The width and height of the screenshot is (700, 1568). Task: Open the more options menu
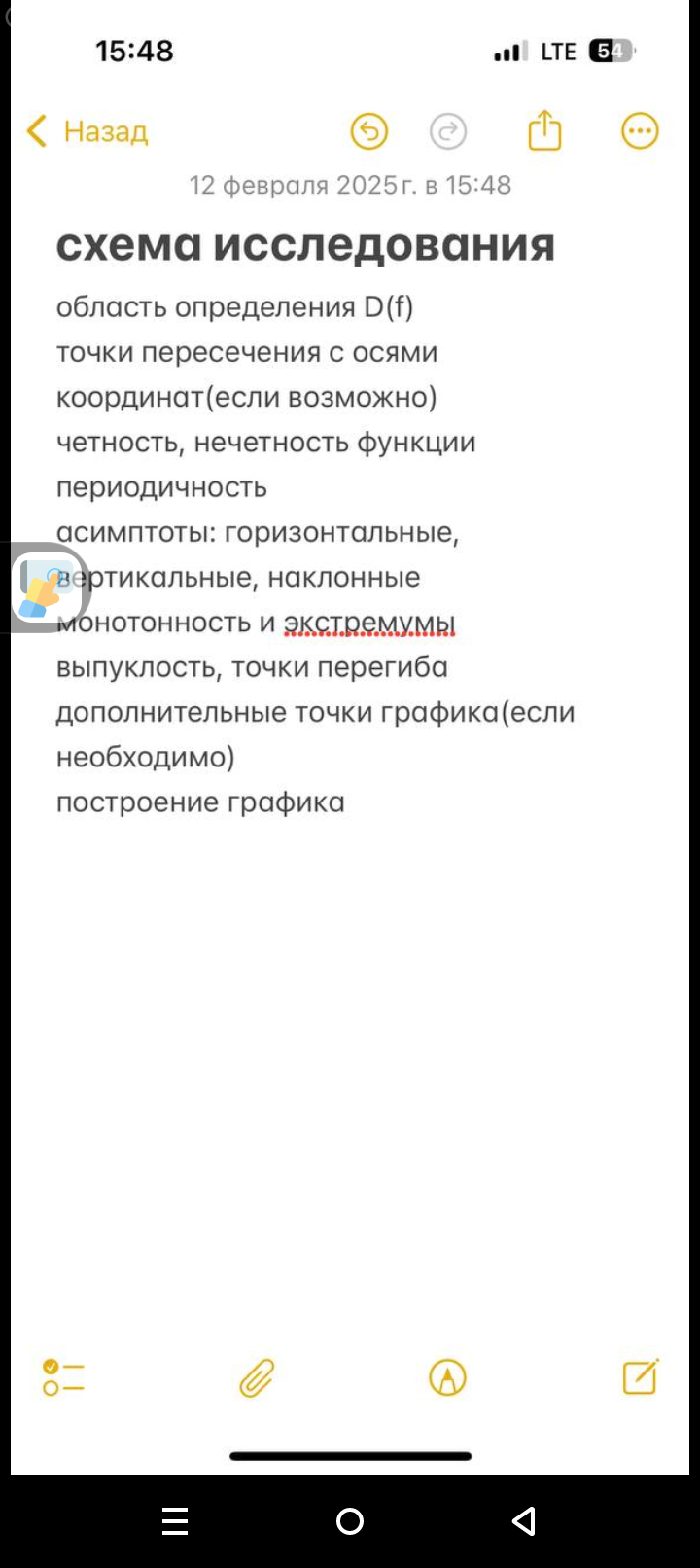pyautogui.click(x=640, y=131)
